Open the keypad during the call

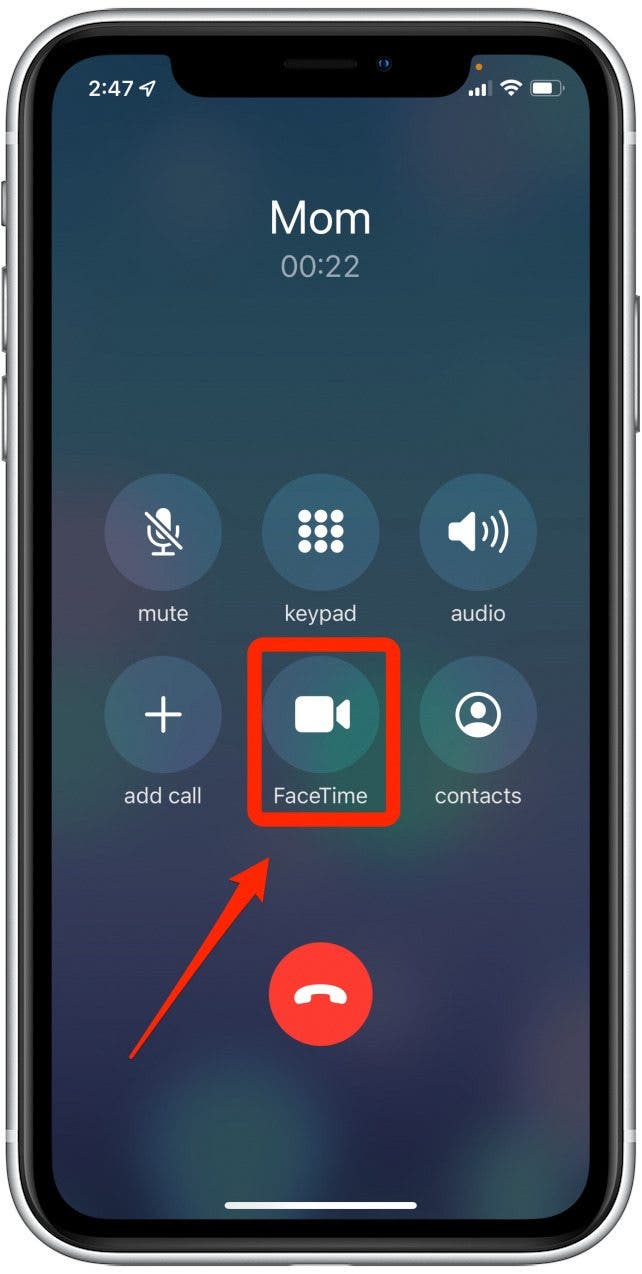click(321, 532)
